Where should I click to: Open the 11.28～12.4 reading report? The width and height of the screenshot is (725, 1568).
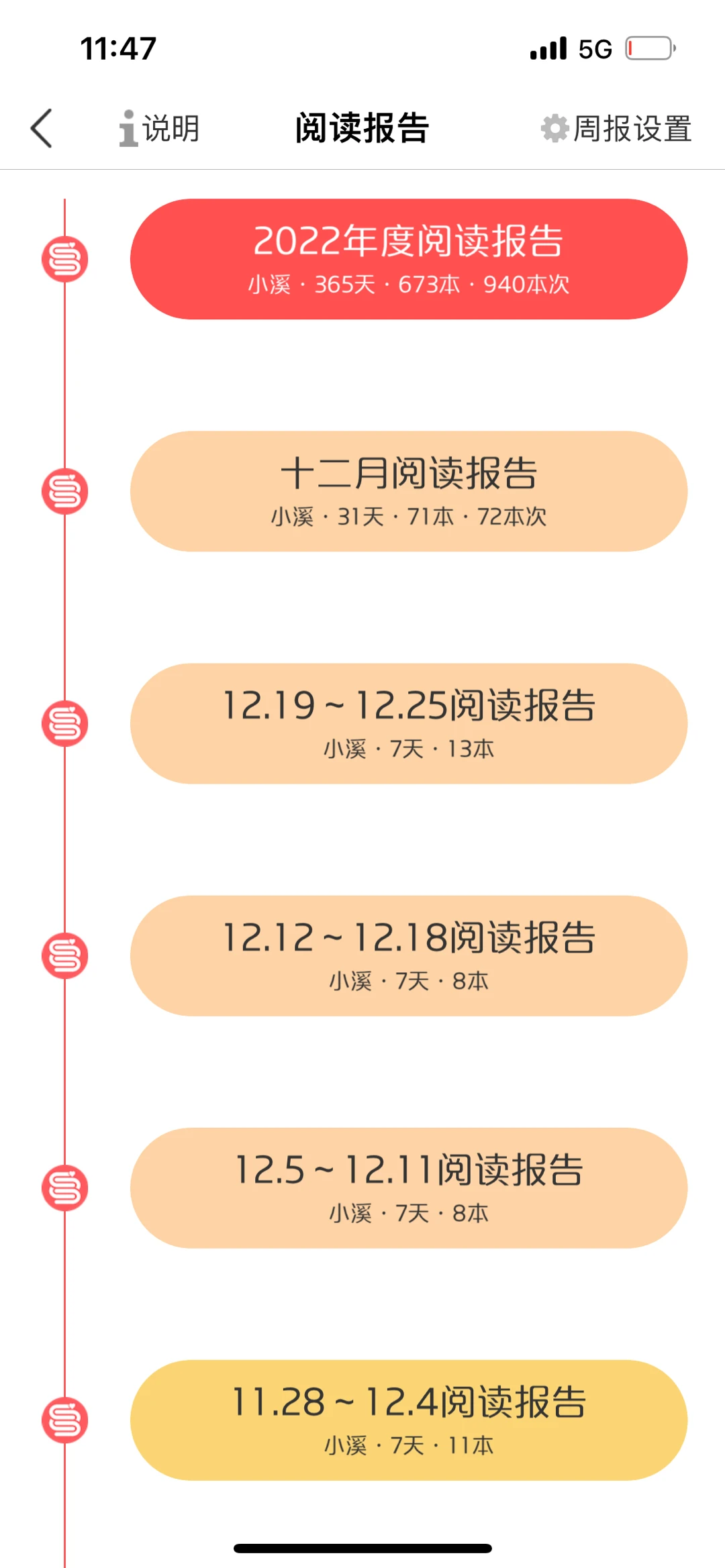coord(409,1420)
